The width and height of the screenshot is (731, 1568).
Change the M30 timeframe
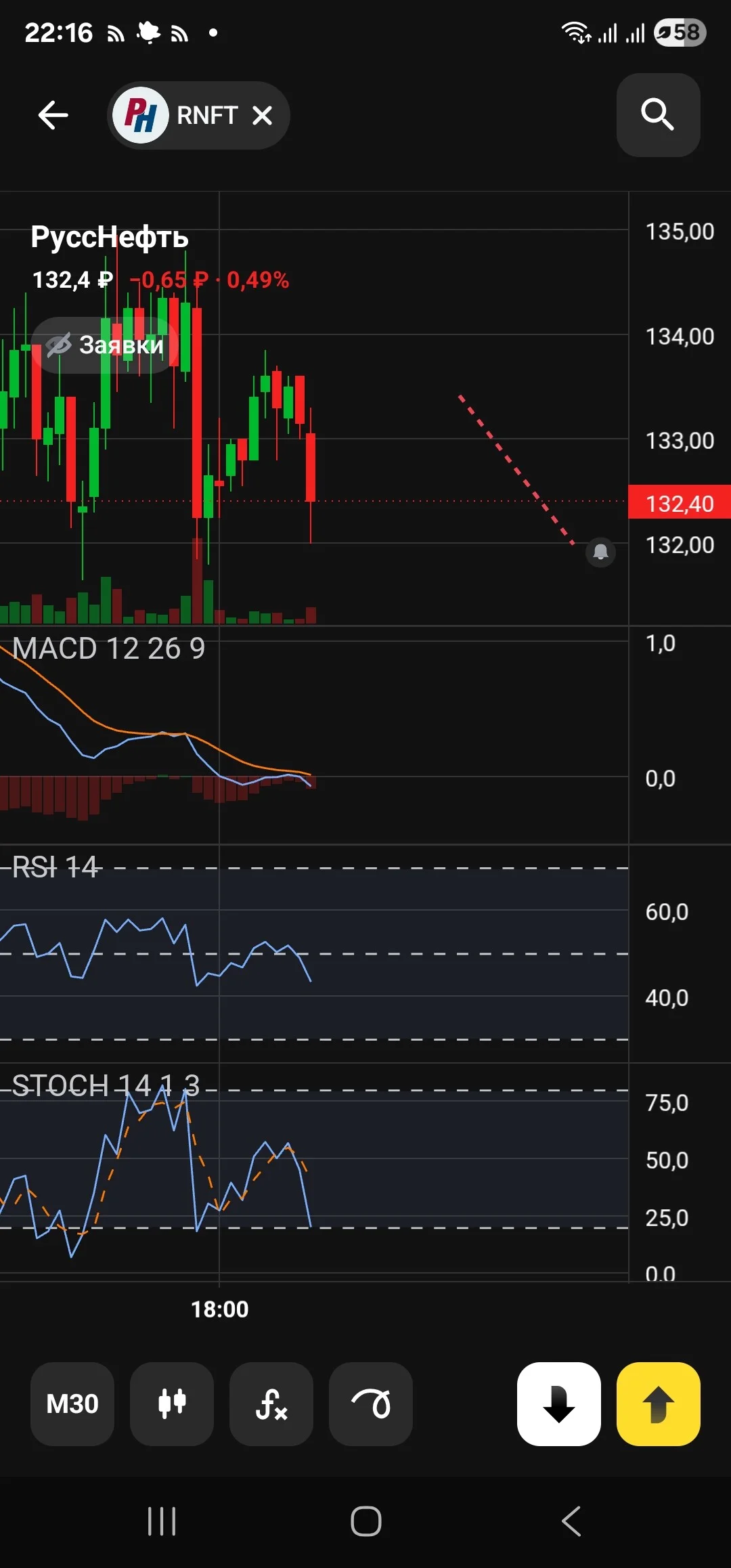click(72, 1403)
